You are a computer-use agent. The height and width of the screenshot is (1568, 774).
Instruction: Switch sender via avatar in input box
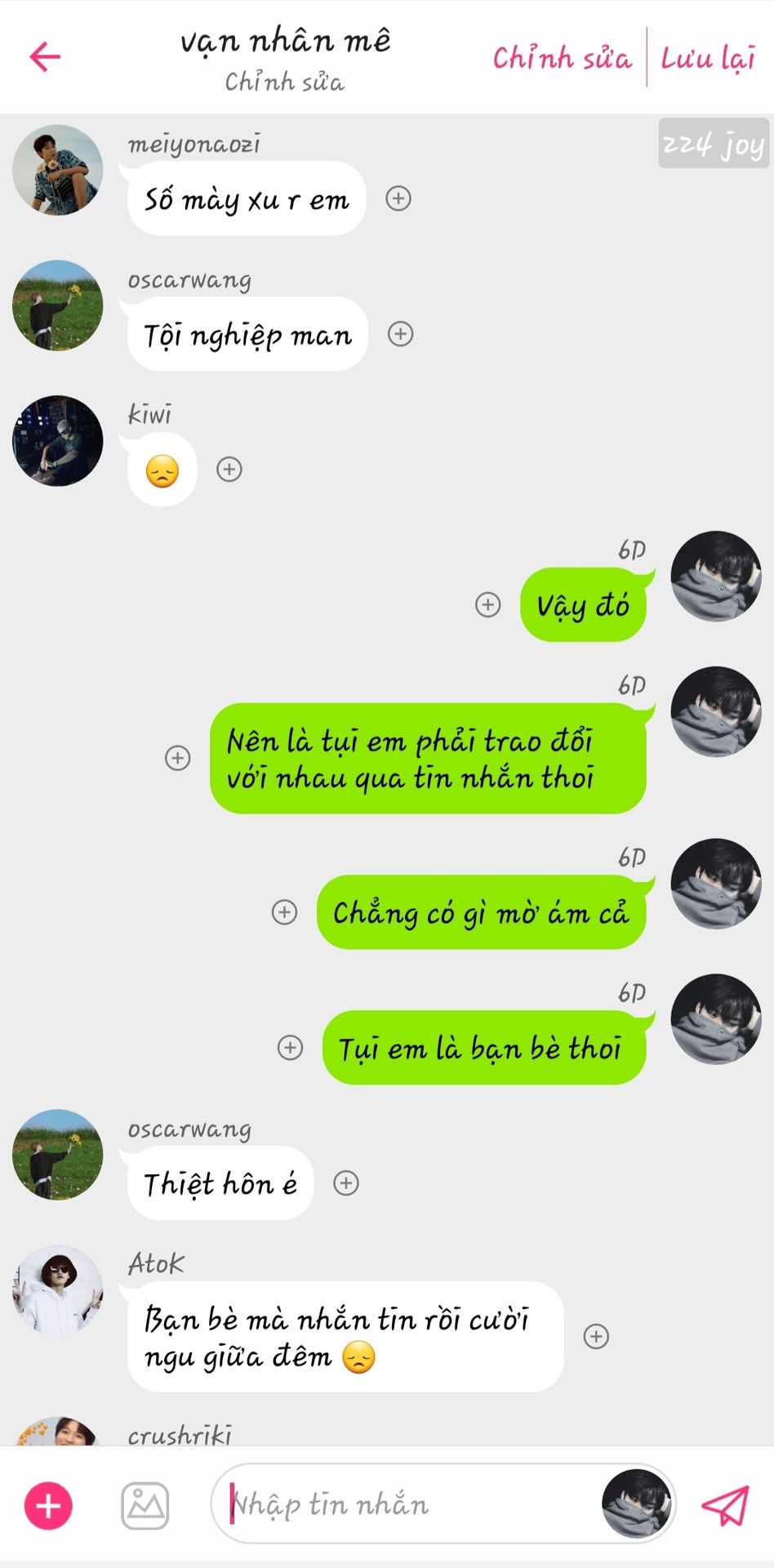[636, 1503]
